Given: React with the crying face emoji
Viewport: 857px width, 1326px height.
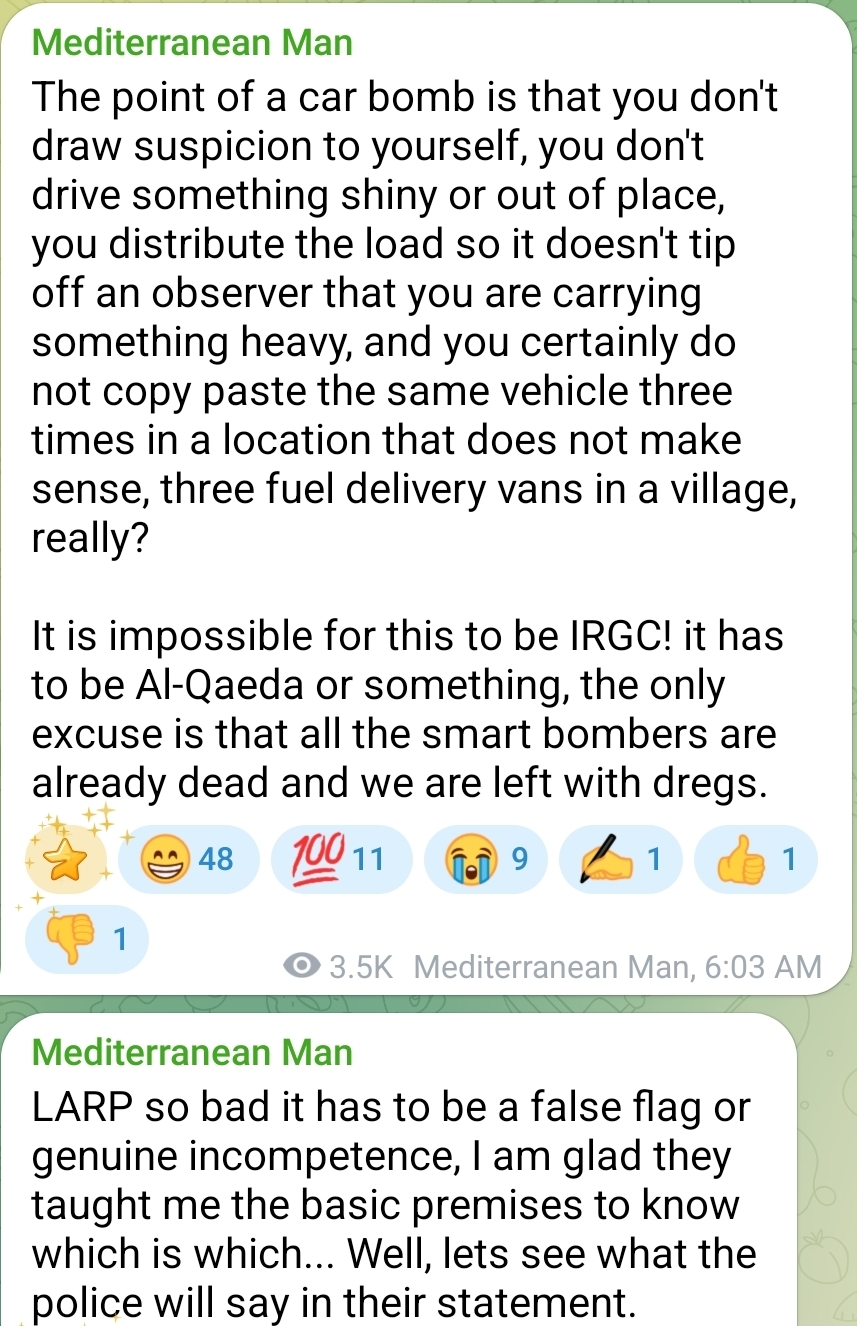Looking at the screenshot, I should (x=486, y=859).
